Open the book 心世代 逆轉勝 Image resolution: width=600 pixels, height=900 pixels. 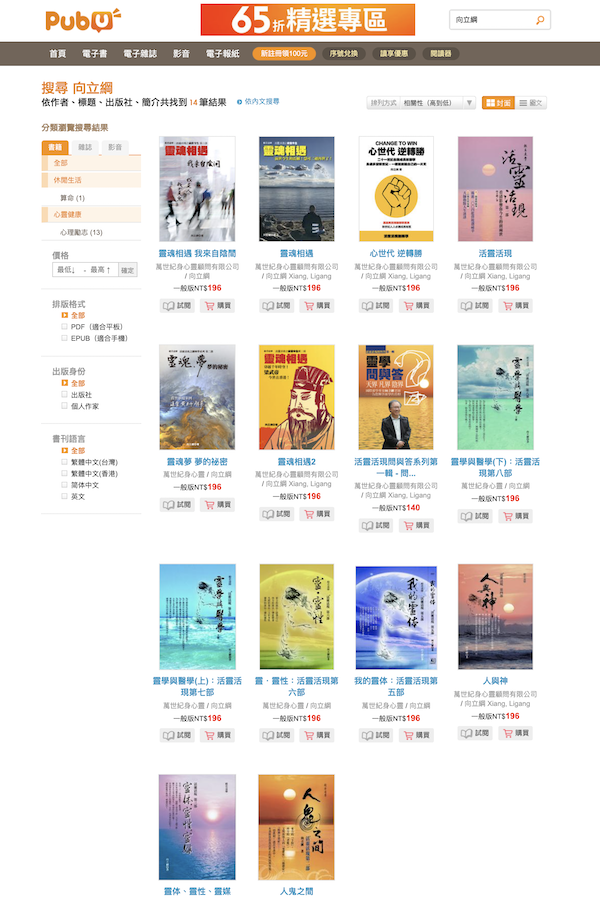coord(395,254)
